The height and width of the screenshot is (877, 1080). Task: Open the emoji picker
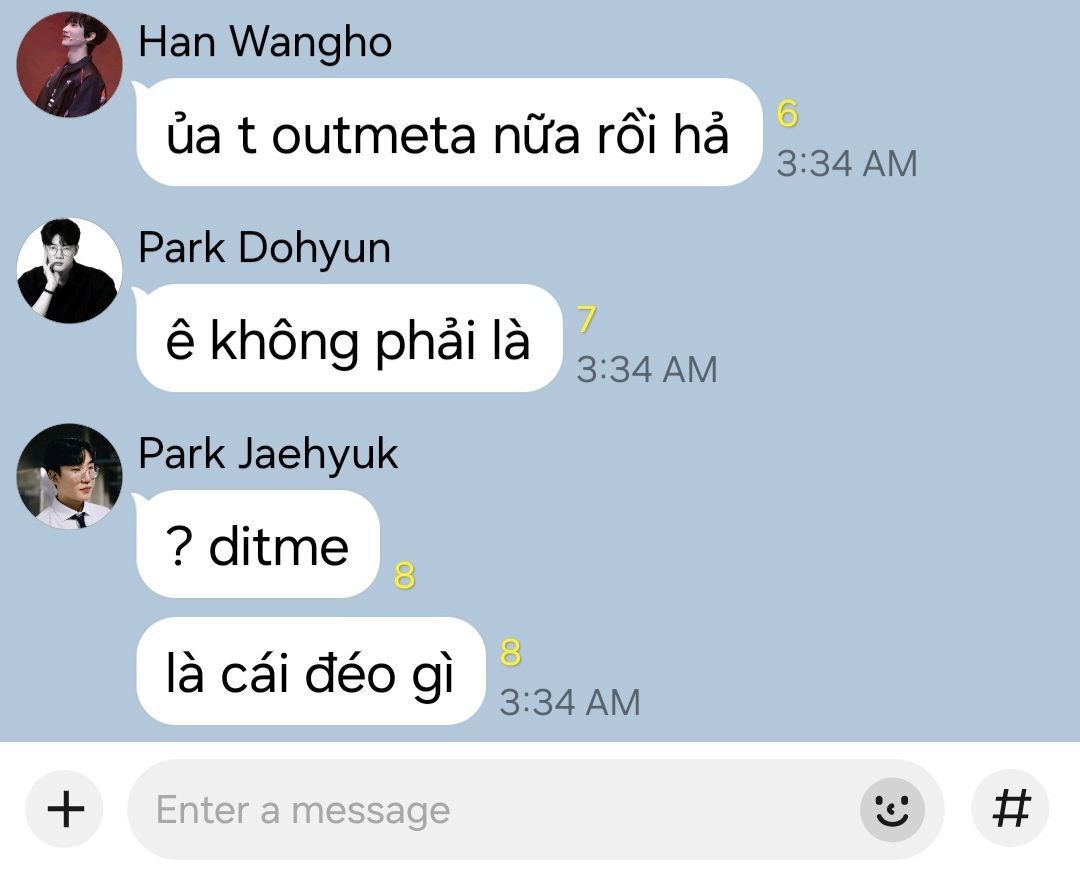(x=892, y=809)
